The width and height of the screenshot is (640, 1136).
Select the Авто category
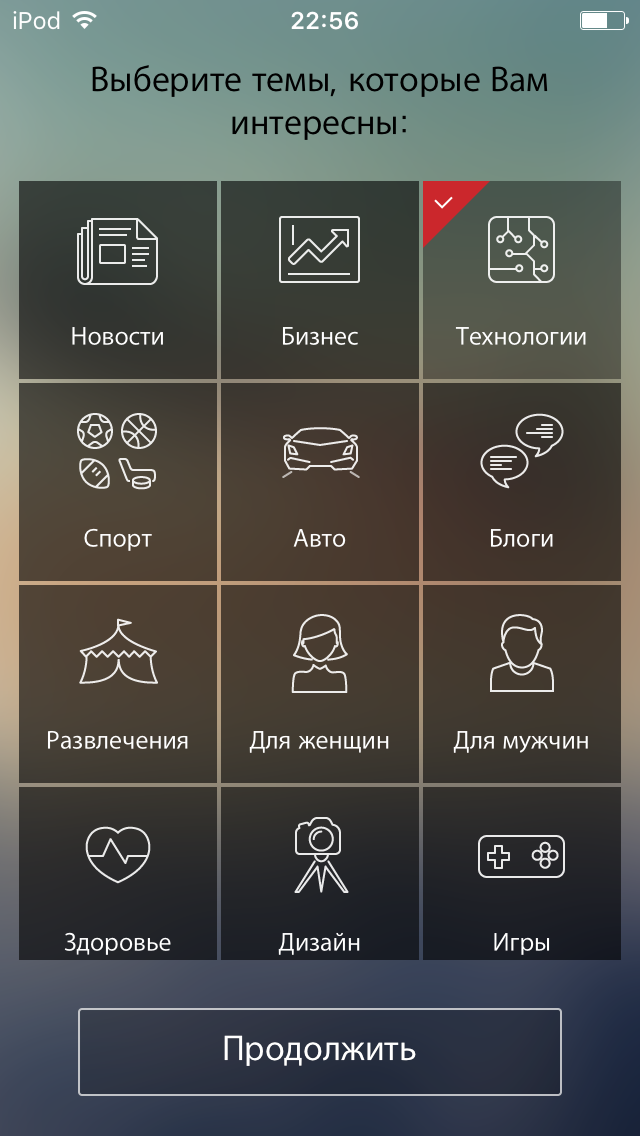click(320, 482)
